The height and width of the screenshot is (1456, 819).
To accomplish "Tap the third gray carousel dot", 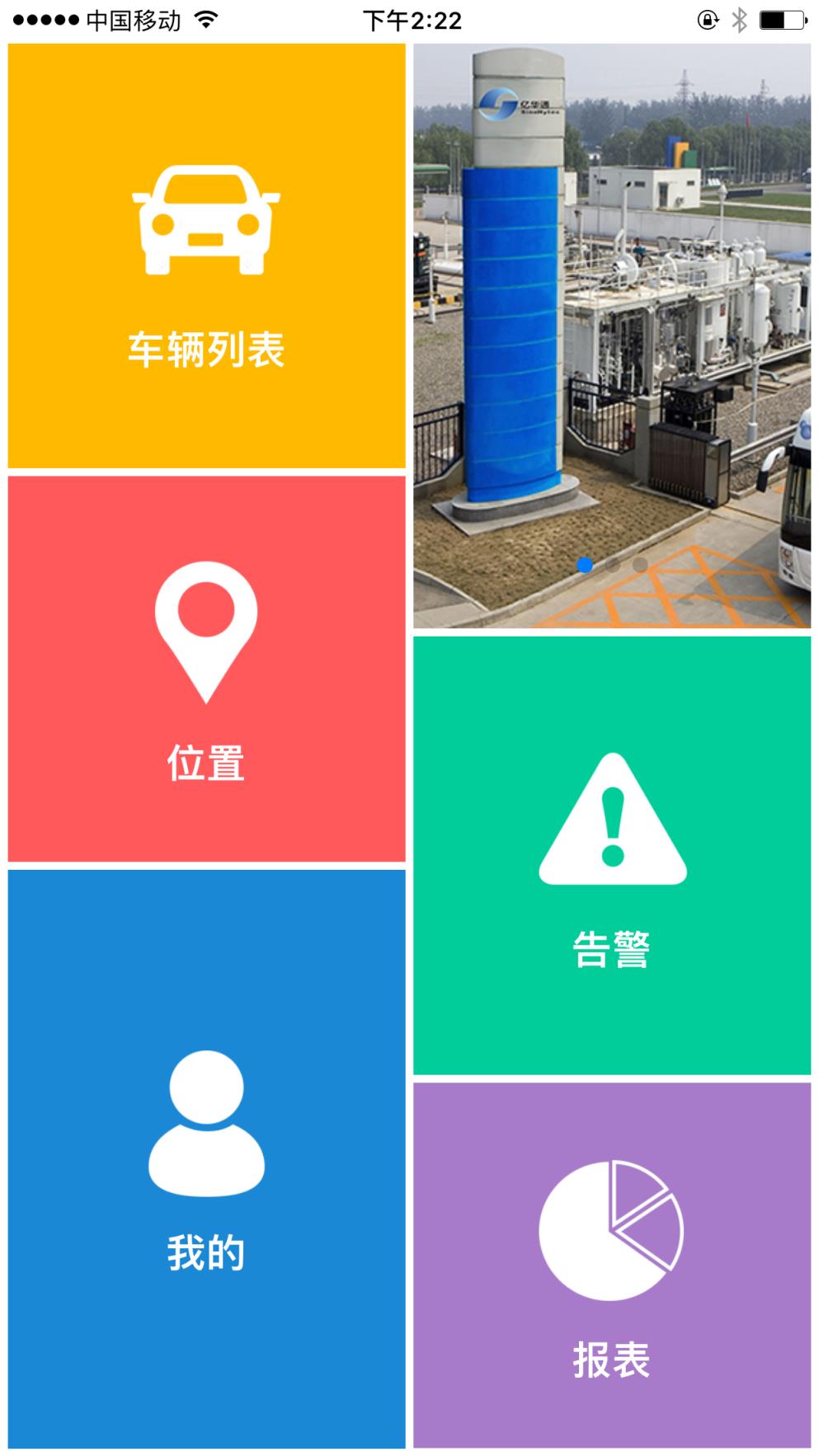I will (x=639, y=566).
